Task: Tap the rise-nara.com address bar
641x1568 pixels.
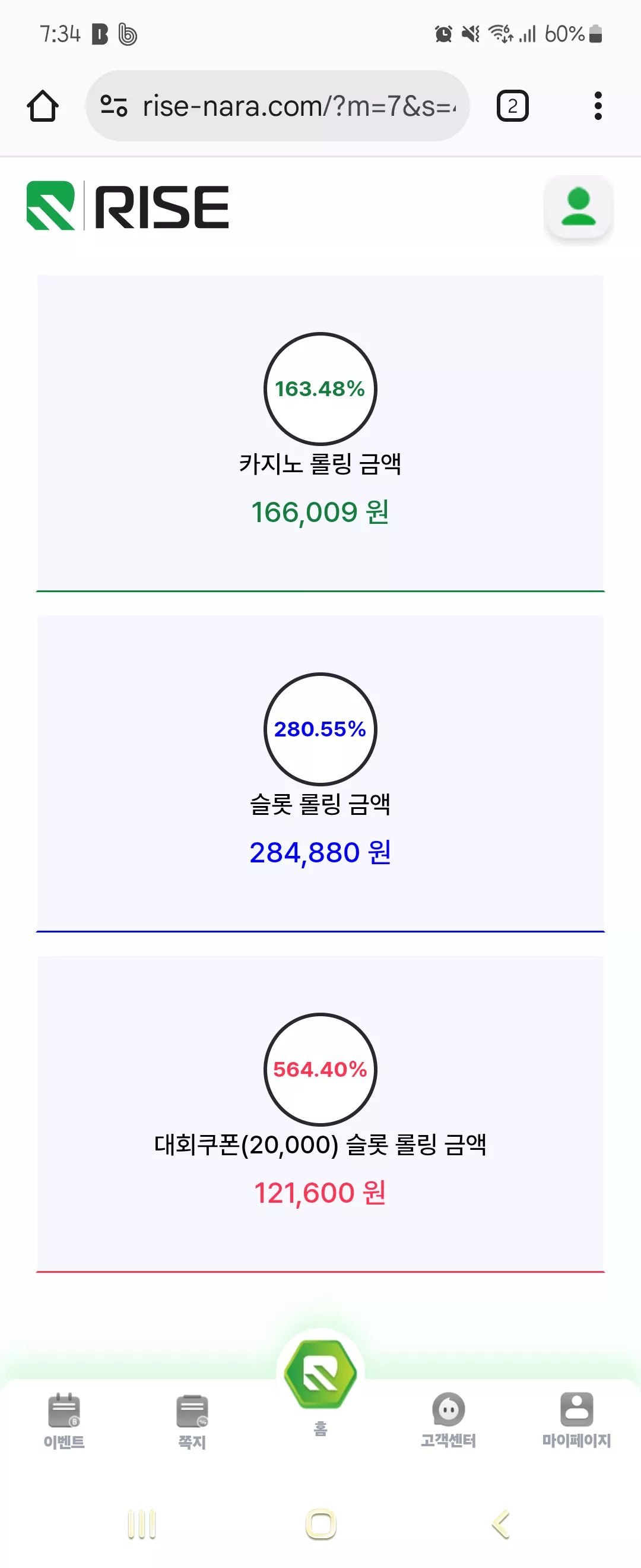Action: (277, 106)
